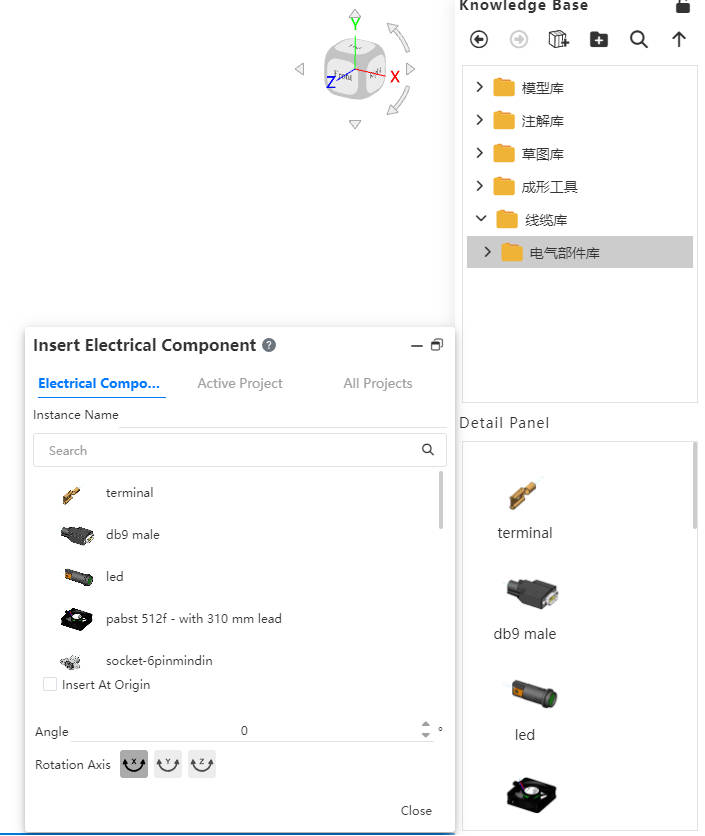The height and width of the screenshot is (836, 705).
Task: Expand the 电气部件库 folder
Action: (488, 252)
